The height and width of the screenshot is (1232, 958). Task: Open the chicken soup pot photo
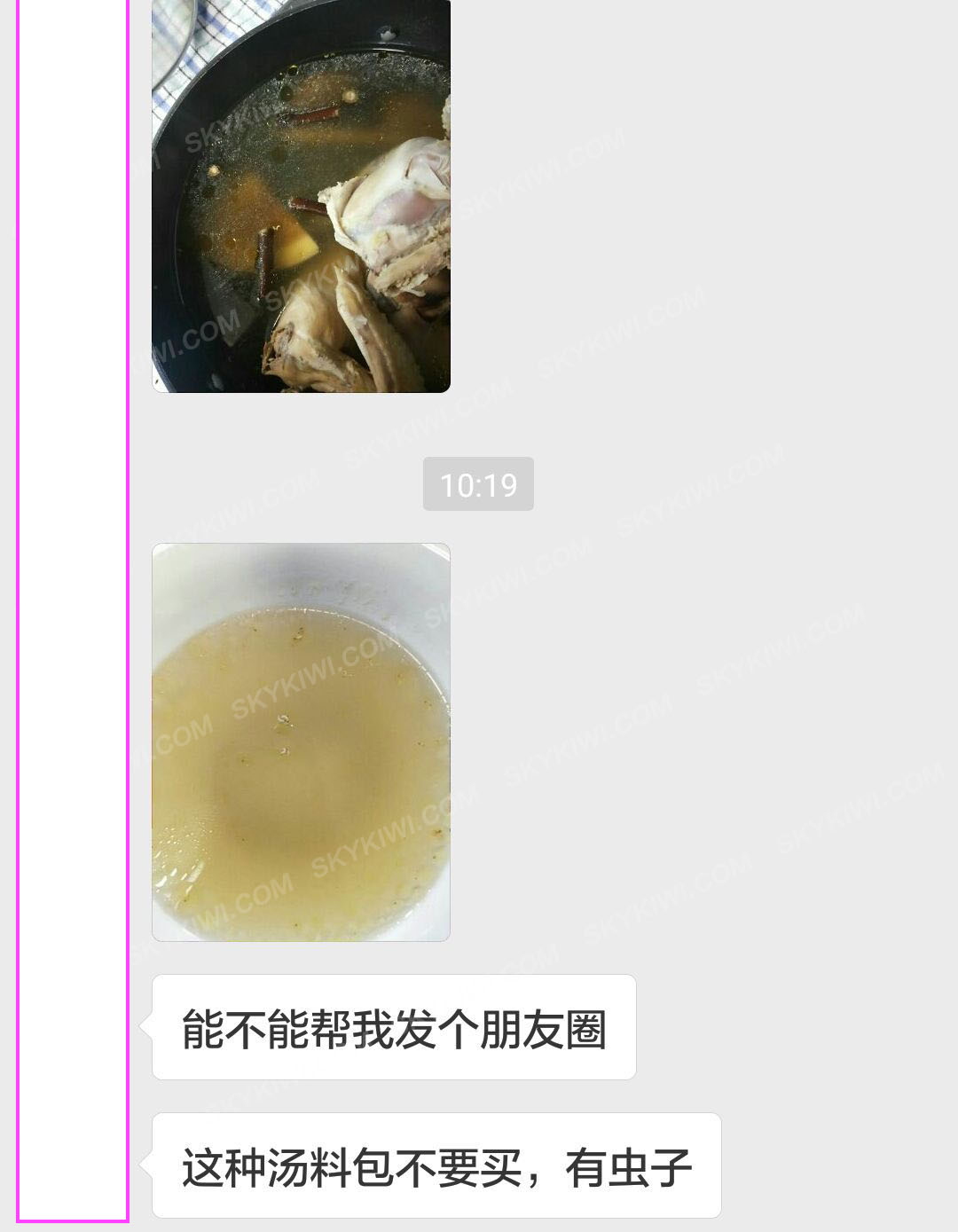(301, 195)
